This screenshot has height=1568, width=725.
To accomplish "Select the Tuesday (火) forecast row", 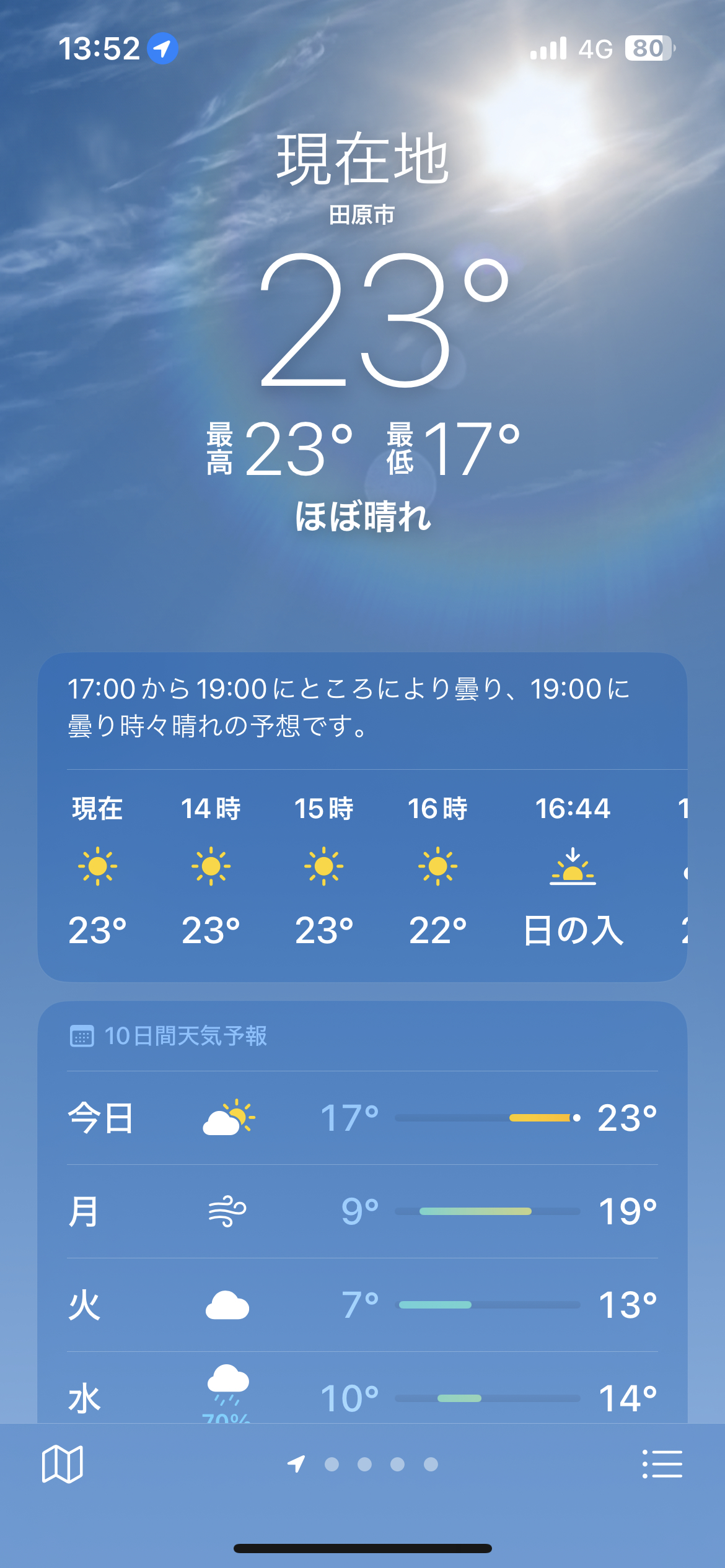I will [x=362, y=1305].
